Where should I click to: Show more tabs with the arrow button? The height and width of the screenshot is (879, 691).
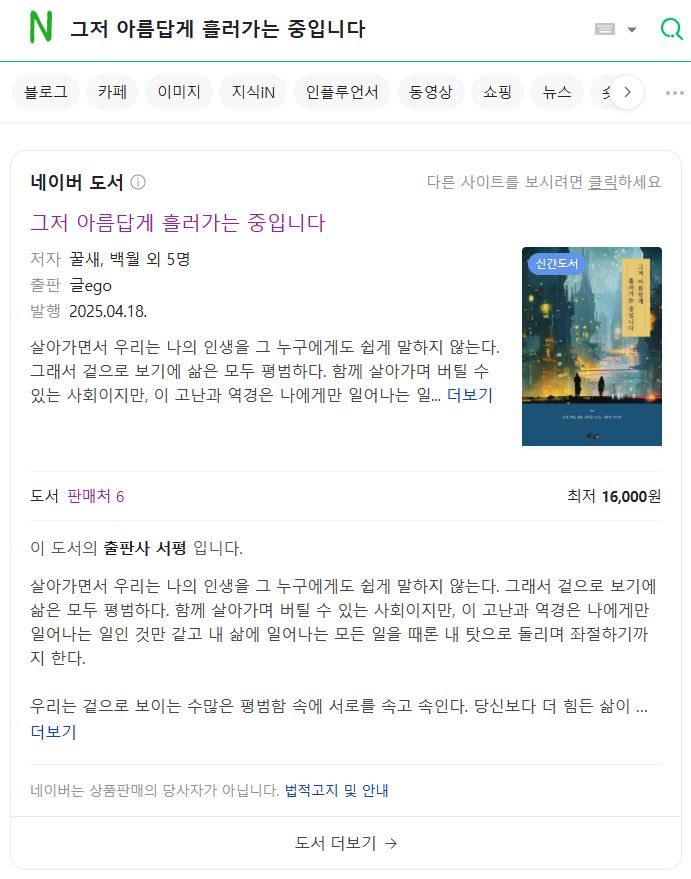coord(627,92)
